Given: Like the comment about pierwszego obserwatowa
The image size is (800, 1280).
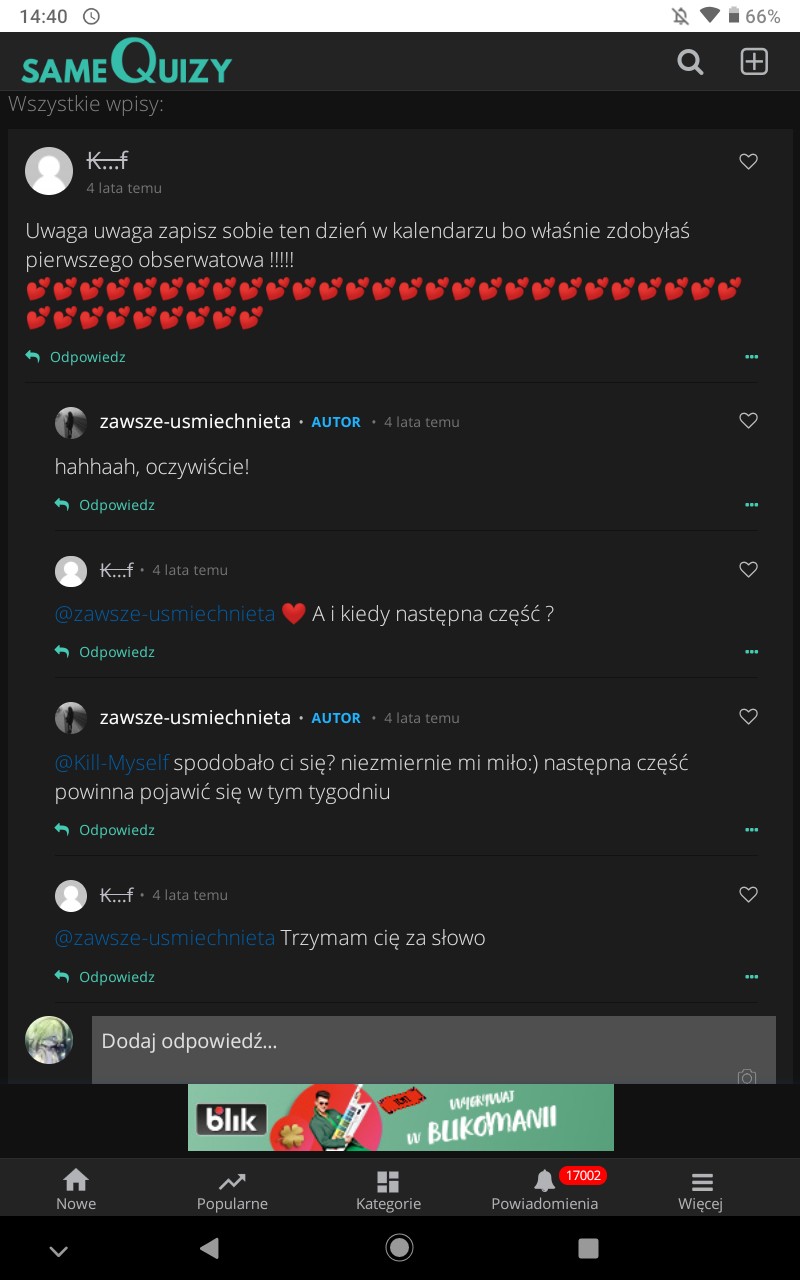Looking at the screenshot, I should (x=748, y=161).
